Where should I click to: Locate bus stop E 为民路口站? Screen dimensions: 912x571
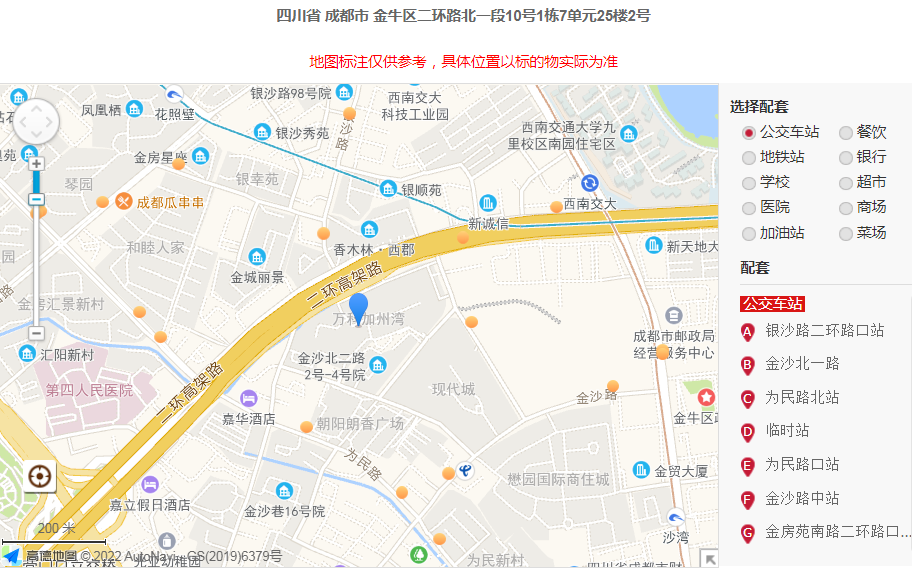[x=802, y=465]
